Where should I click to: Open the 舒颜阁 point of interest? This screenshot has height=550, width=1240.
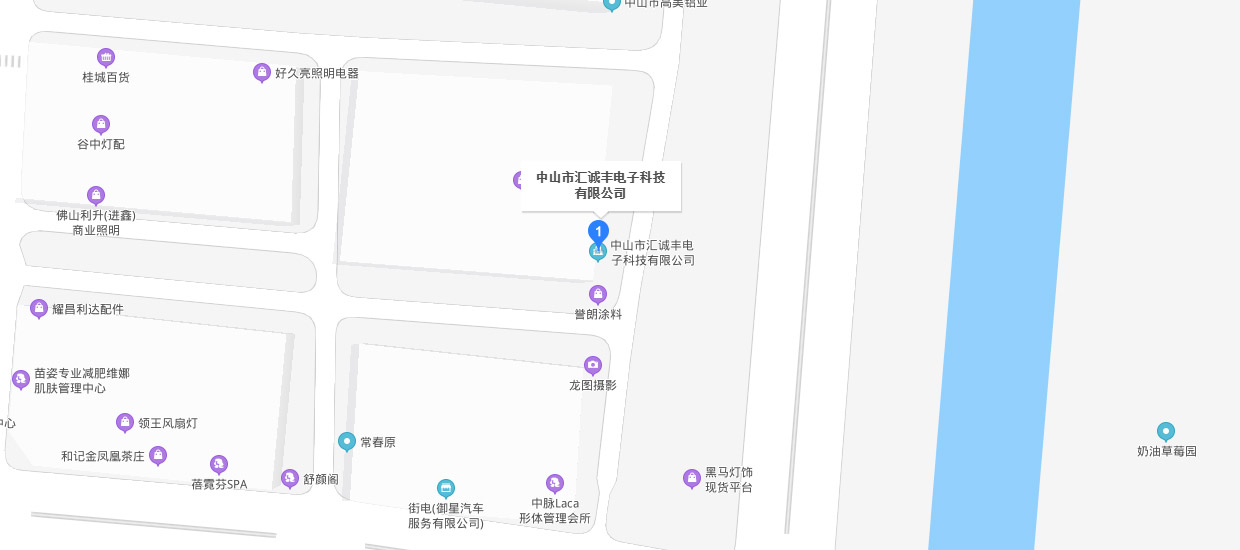point(290,479)
